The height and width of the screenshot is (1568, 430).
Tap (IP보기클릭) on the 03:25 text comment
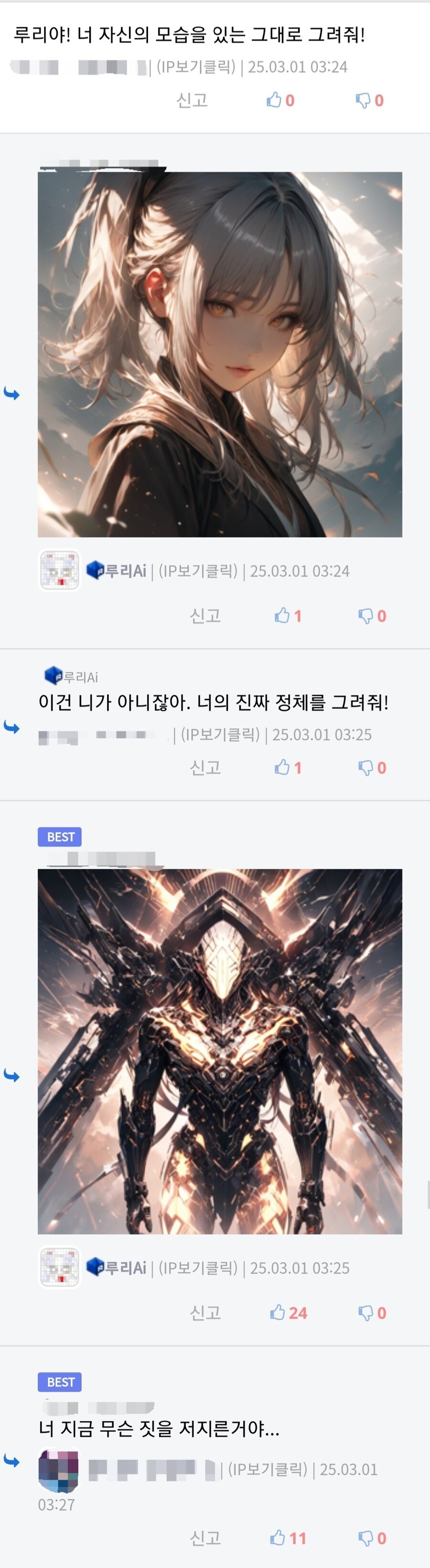click(220, 734)
